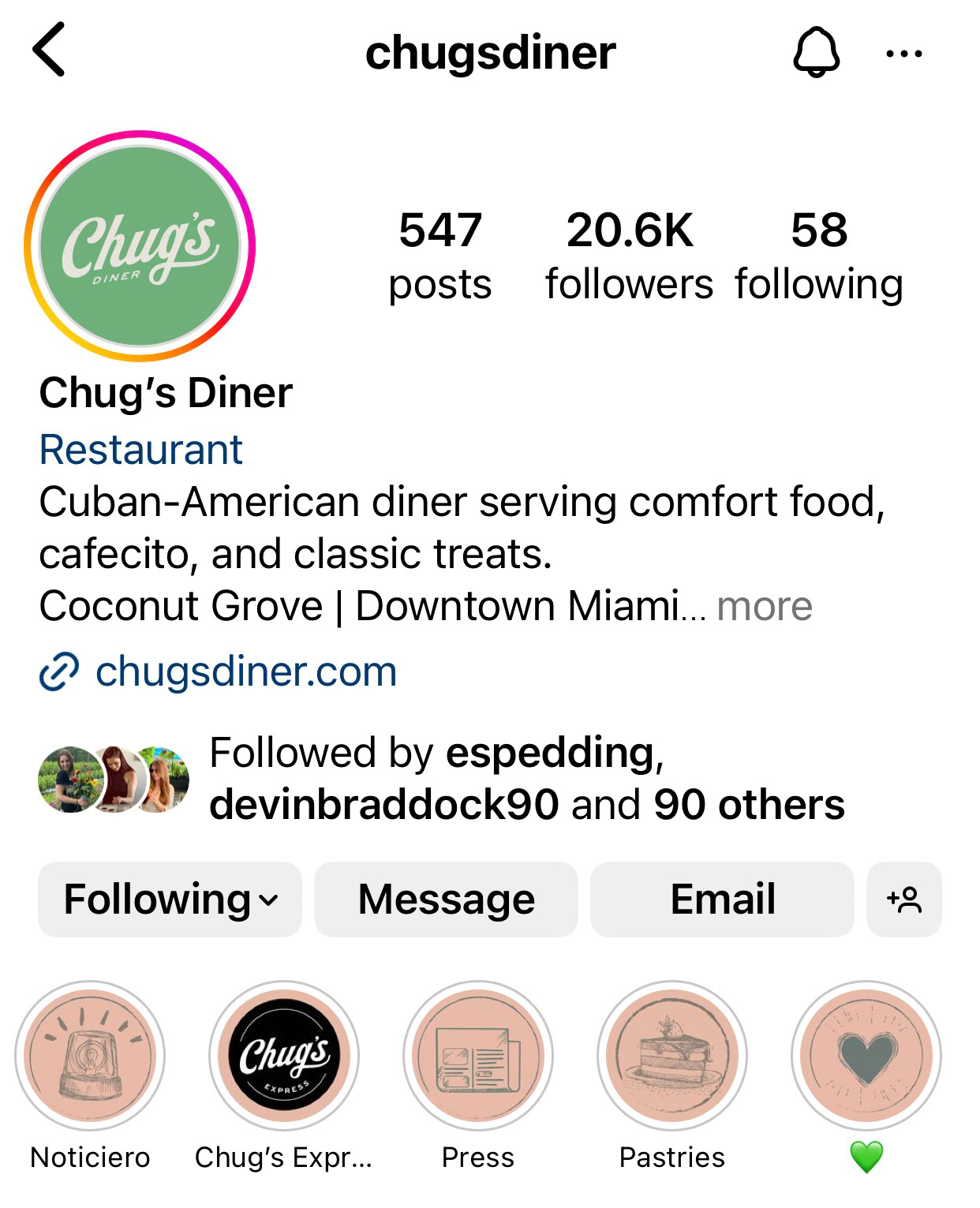Viewport: 980px width, 1208px height.
Task: Show suggested accounts with add-person button
Action: click(903, 899)
